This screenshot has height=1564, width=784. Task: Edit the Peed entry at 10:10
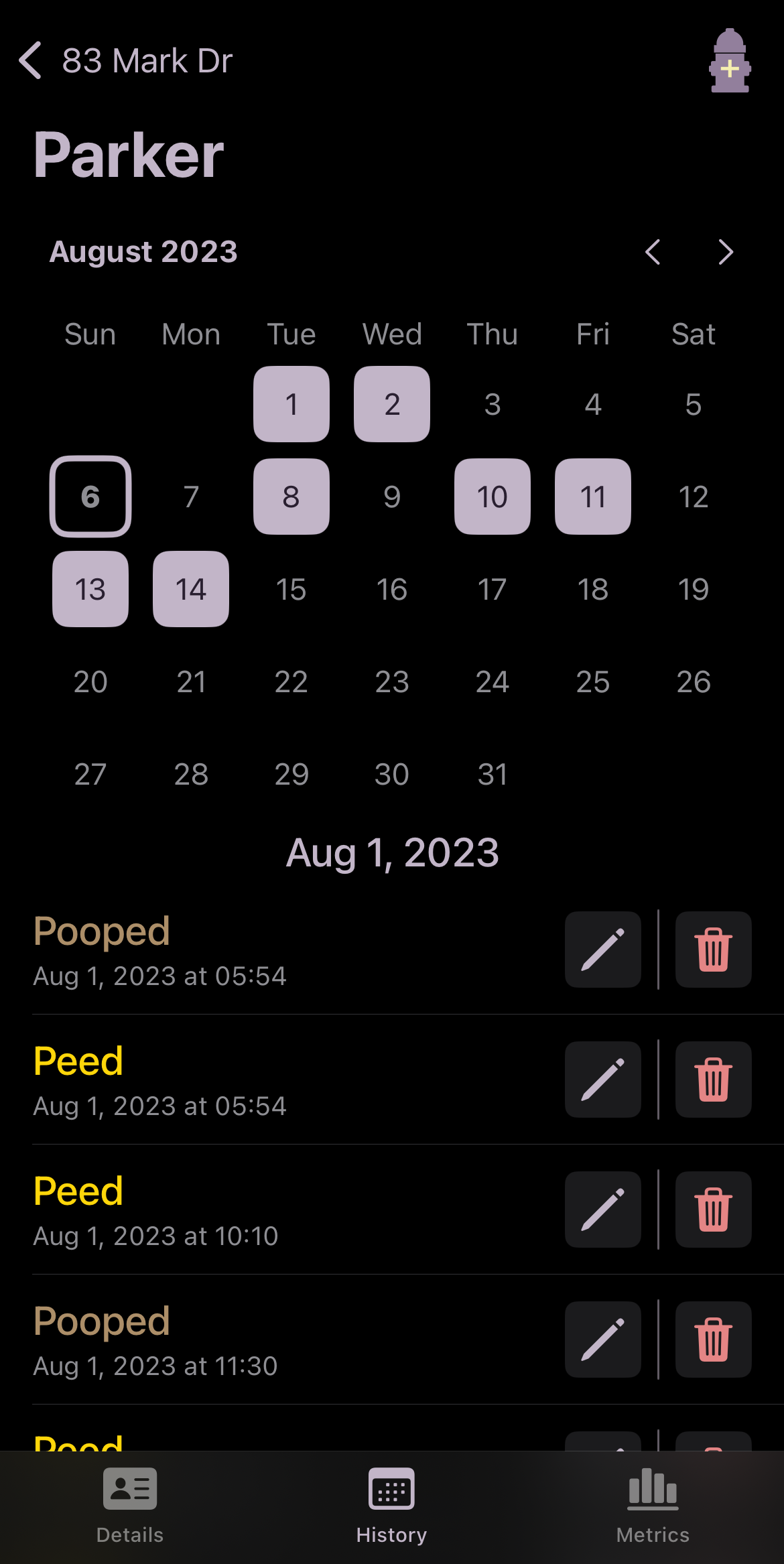coord(603,1210)
